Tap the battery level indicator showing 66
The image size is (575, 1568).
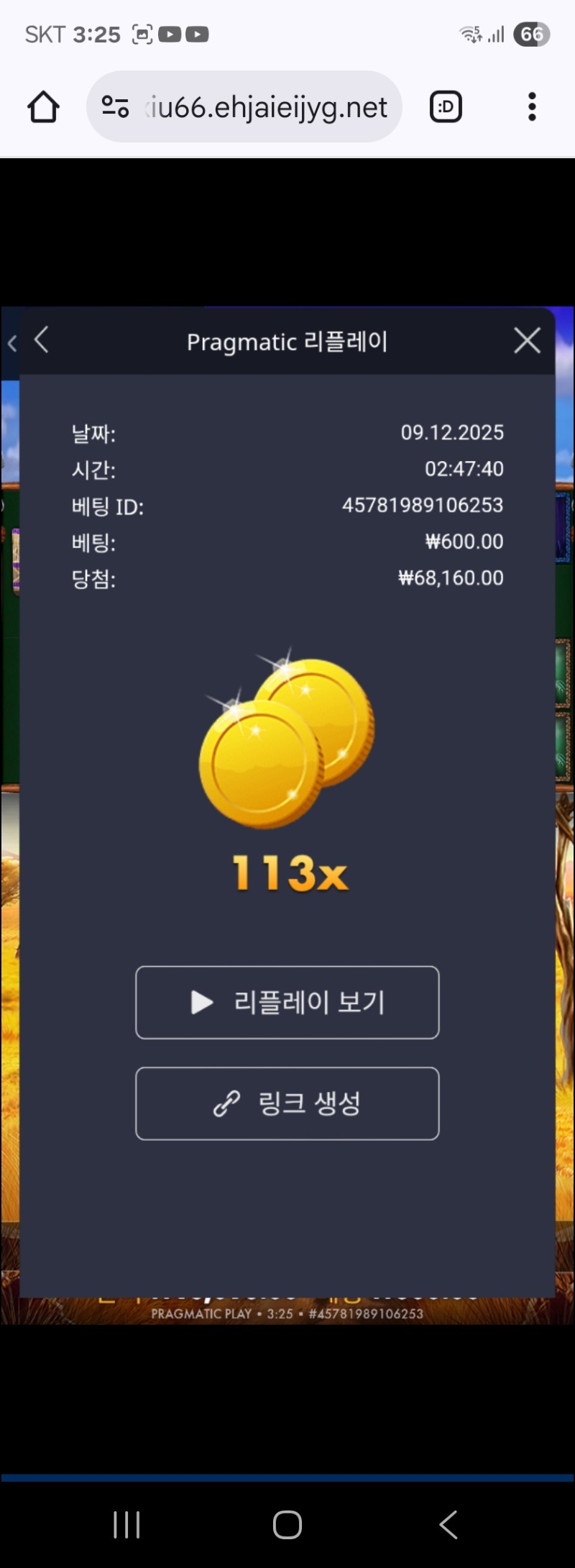click(530, 33)
